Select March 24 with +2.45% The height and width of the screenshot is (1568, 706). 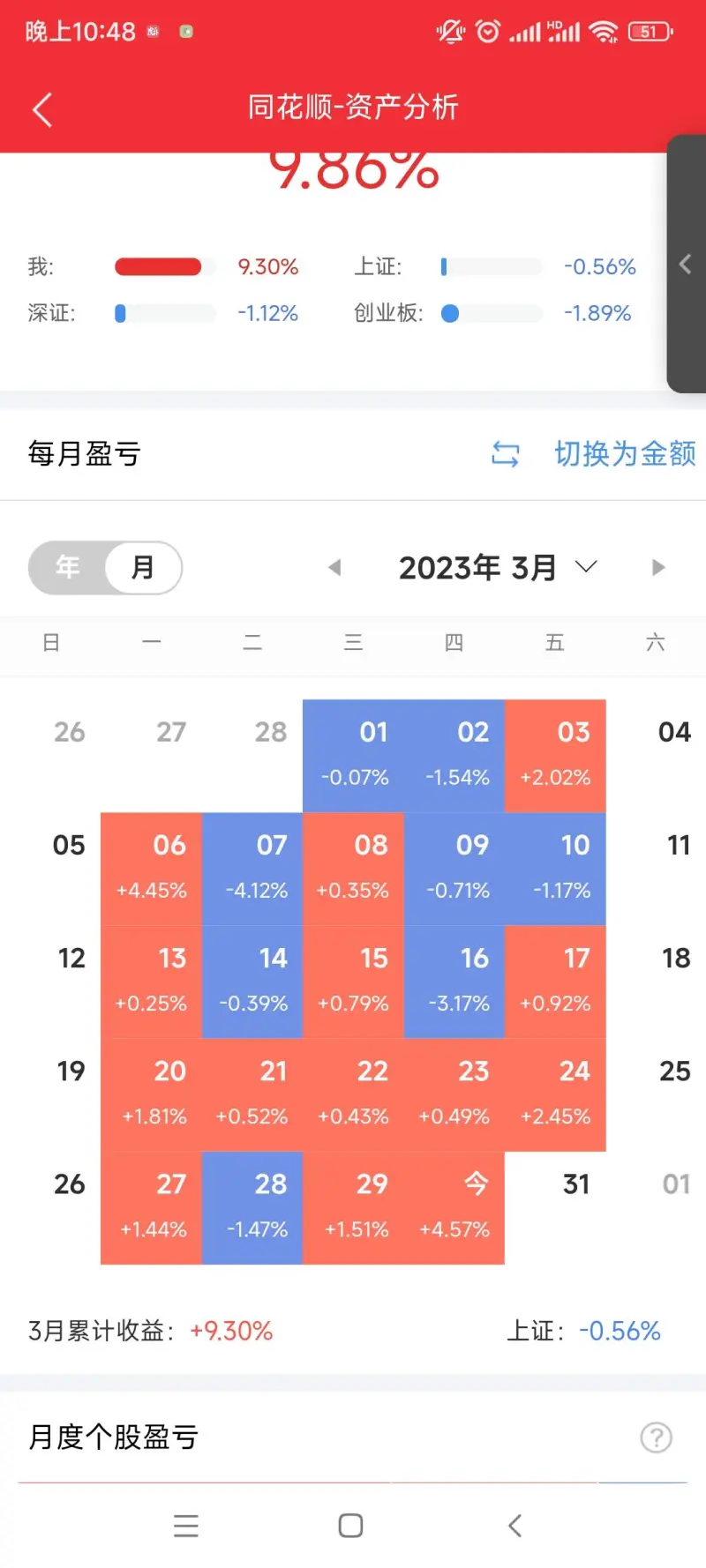pos(555,1094)
